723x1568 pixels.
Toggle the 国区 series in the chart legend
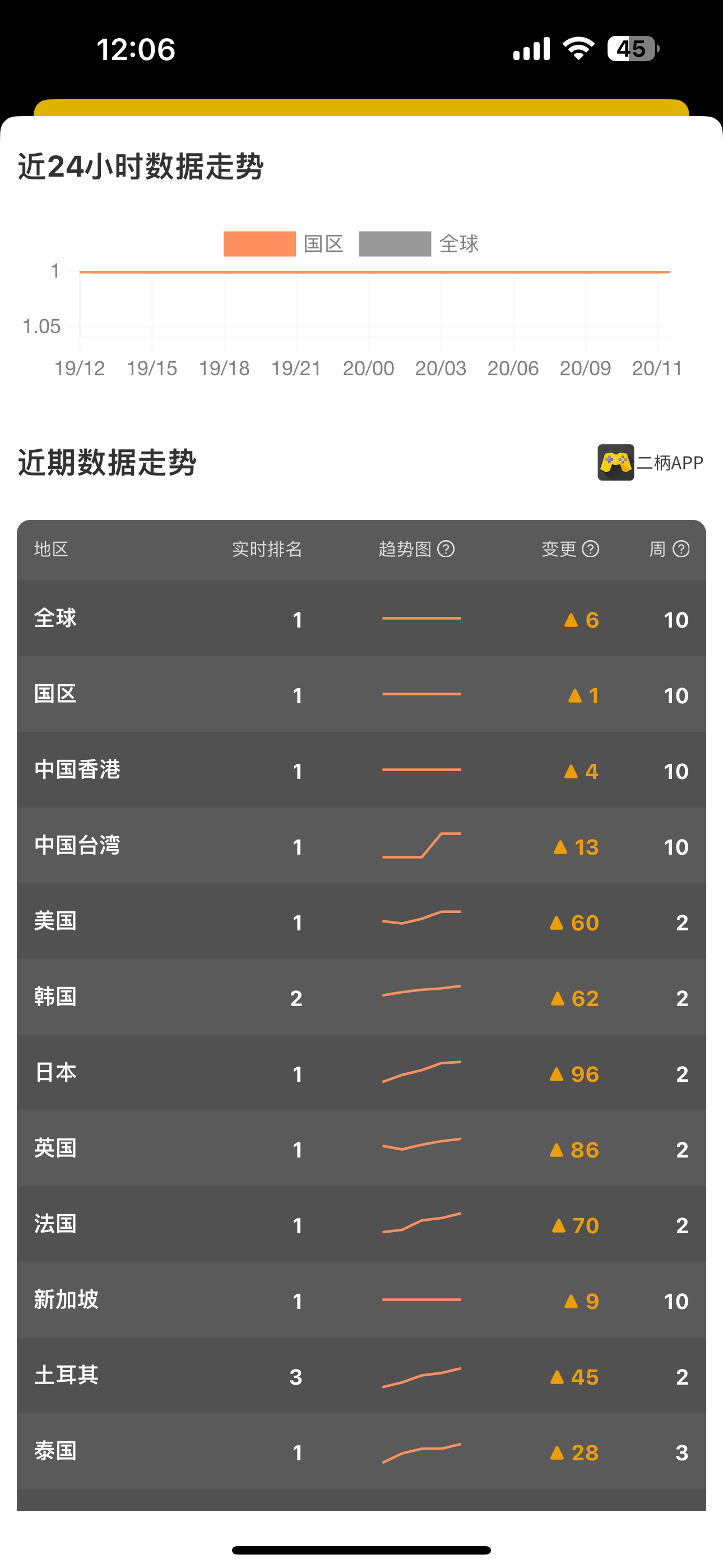tap(284, 244)
